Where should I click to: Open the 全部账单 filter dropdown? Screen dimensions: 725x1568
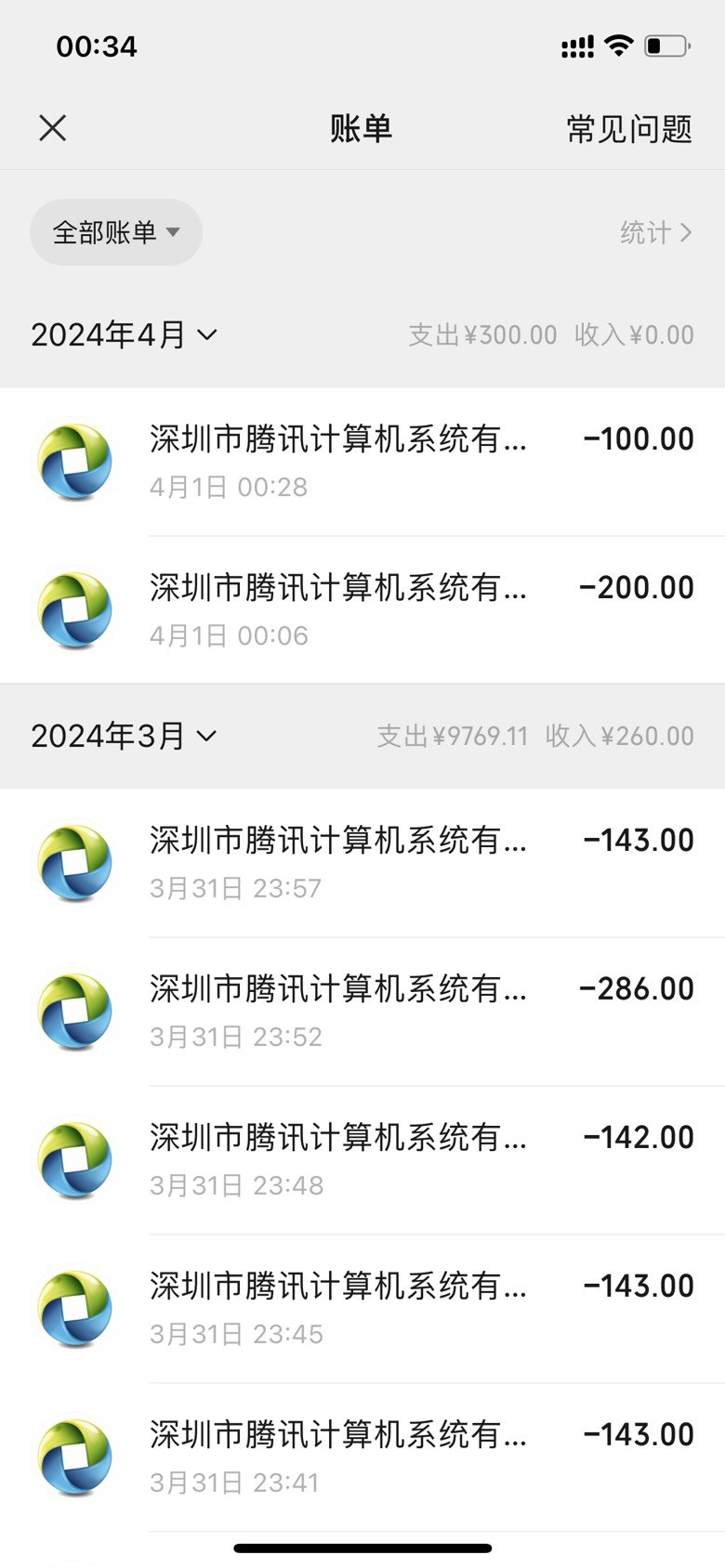click(115, 232)
